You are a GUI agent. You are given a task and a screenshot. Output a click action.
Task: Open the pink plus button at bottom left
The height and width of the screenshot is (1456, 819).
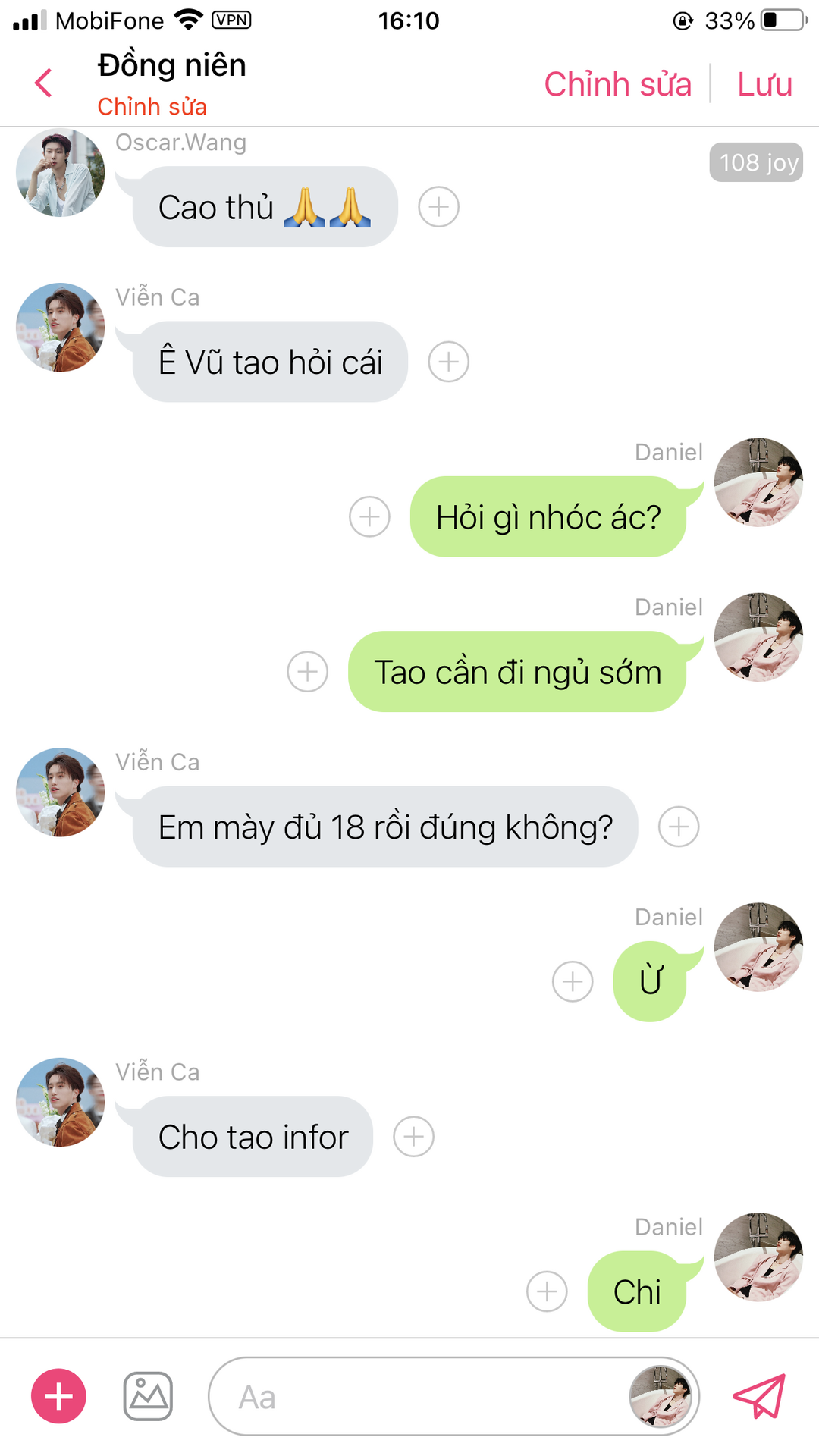tap(58, 1396)
